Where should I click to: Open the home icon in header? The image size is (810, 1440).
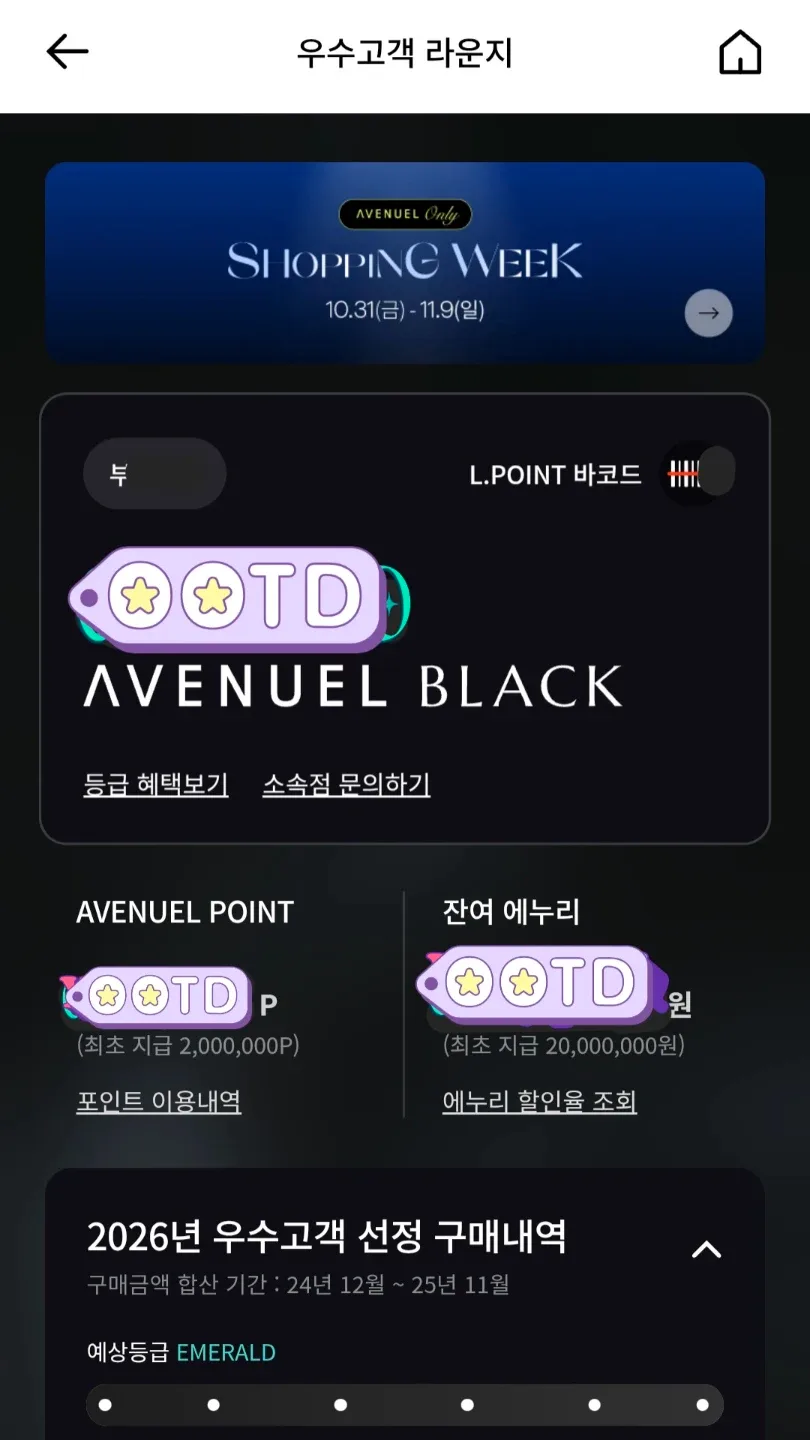pyautogui.click(x=740, y=53)
